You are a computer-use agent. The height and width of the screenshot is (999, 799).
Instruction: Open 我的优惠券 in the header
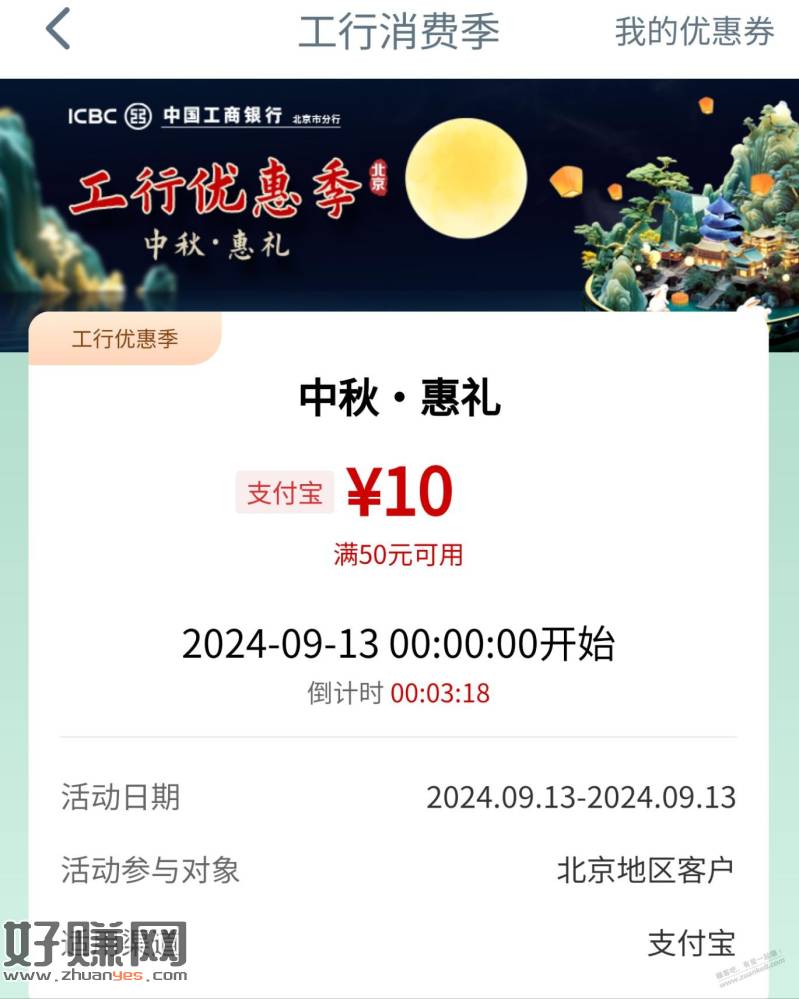[x=694, y=32]
